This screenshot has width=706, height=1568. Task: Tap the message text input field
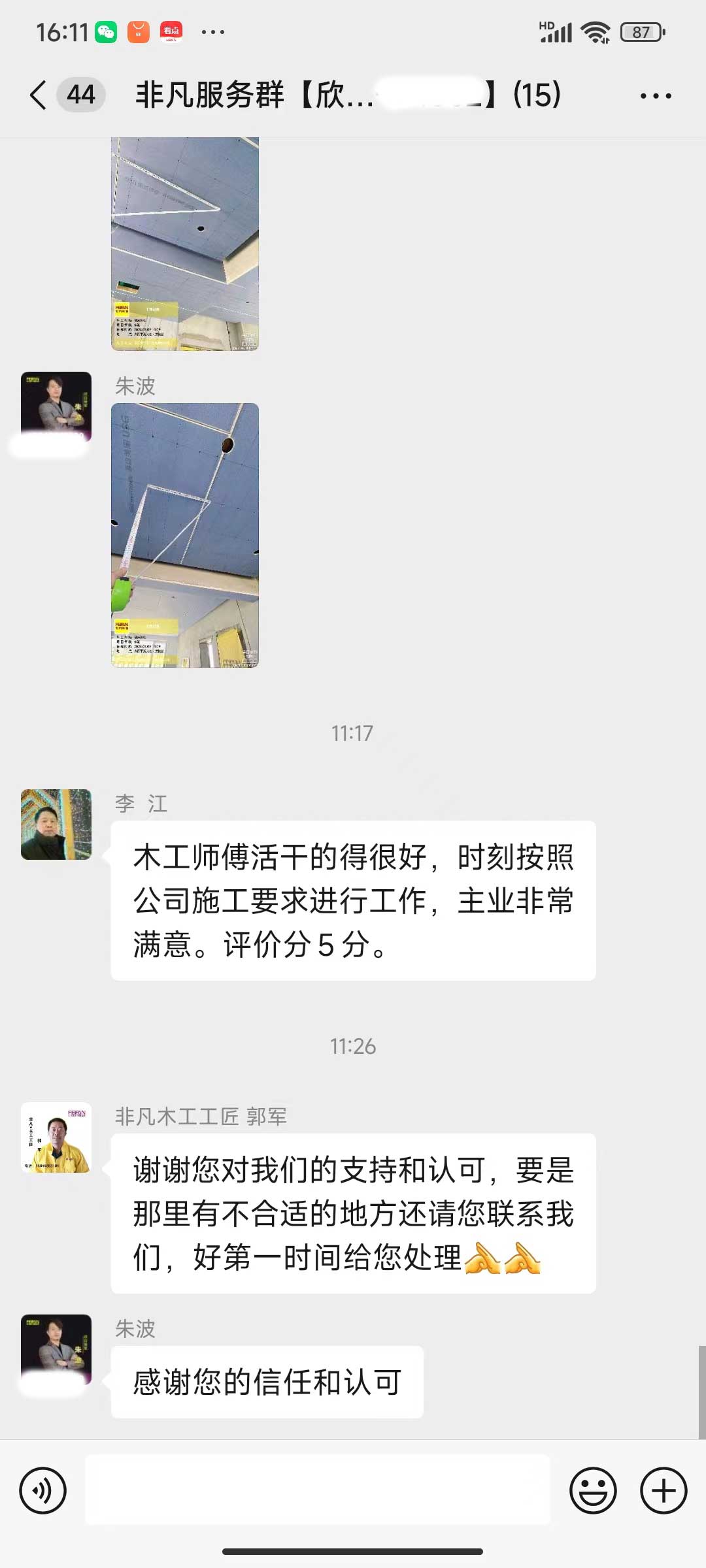click(318, 1490)
